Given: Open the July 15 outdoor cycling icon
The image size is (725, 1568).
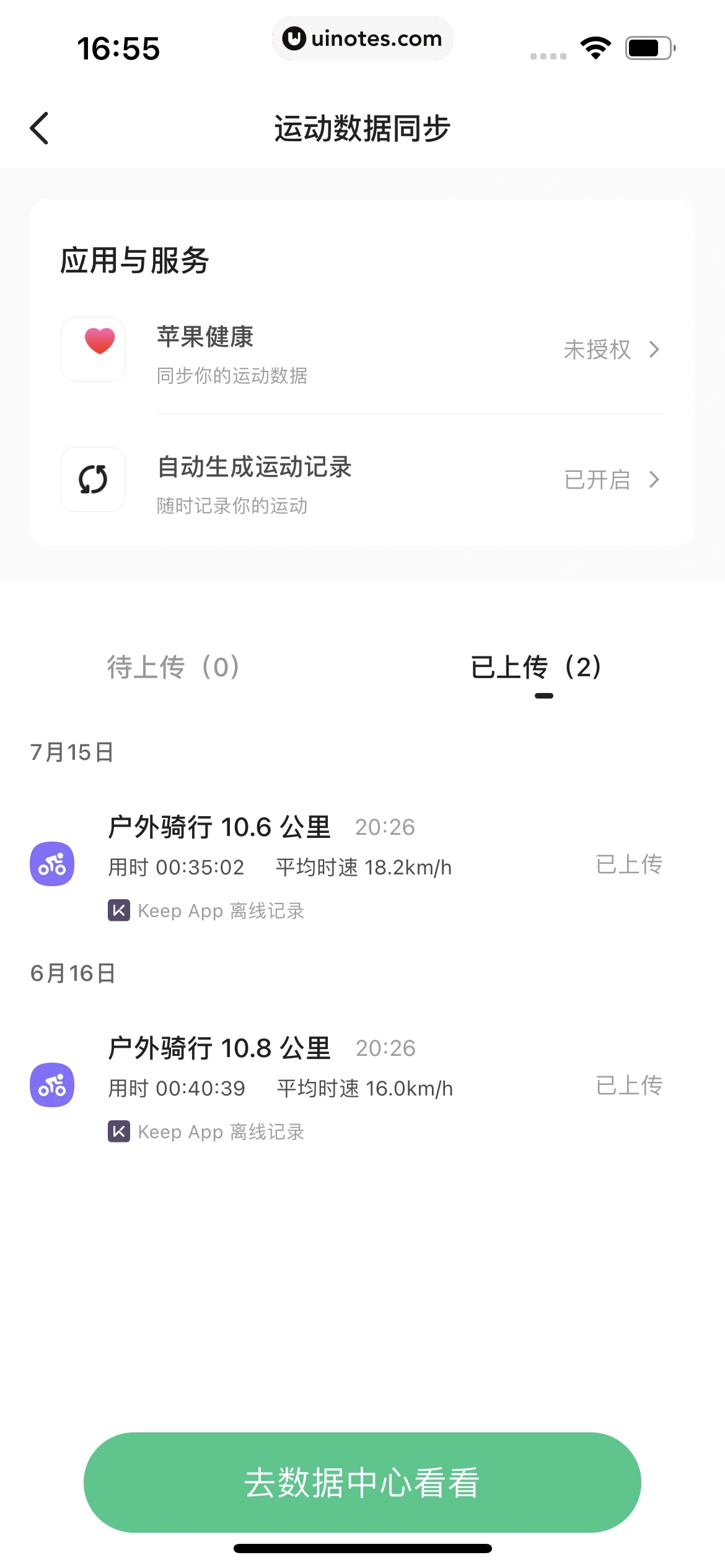Looking at the screenshot, I should click(x=52, y=865).
